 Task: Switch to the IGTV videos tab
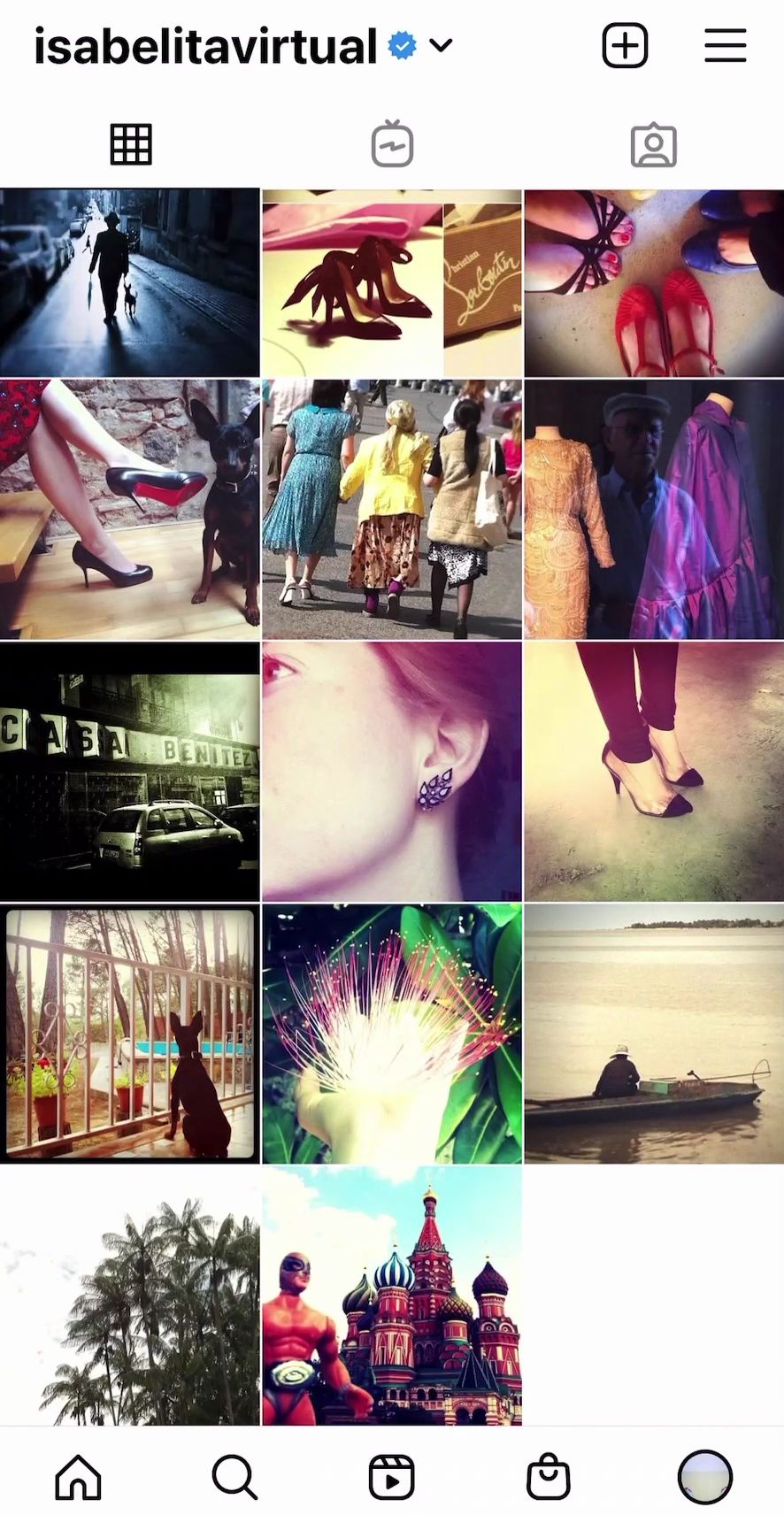[x=392, y=144]
